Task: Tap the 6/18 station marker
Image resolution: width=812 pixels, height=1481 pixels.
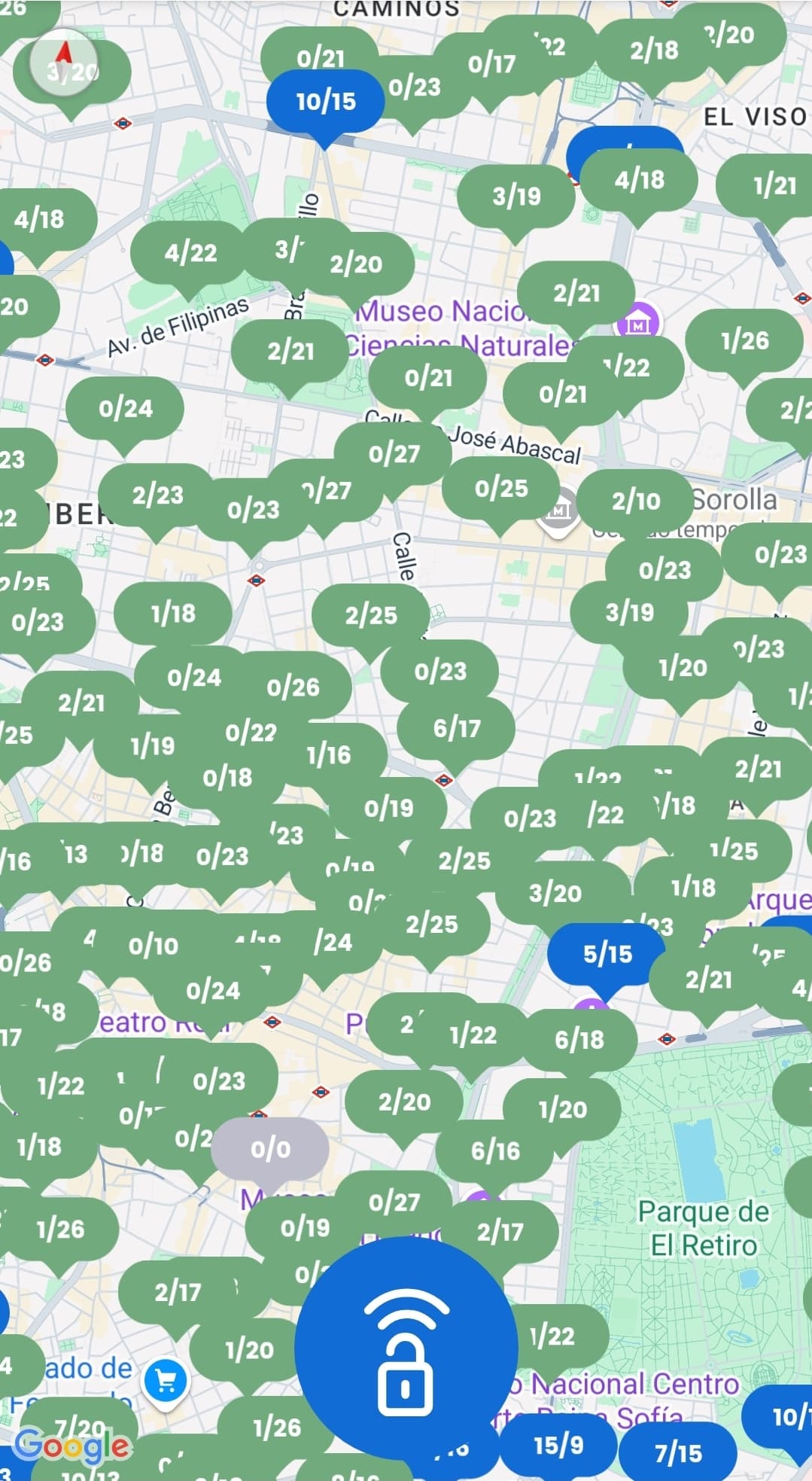Action: coord(579,1040)
